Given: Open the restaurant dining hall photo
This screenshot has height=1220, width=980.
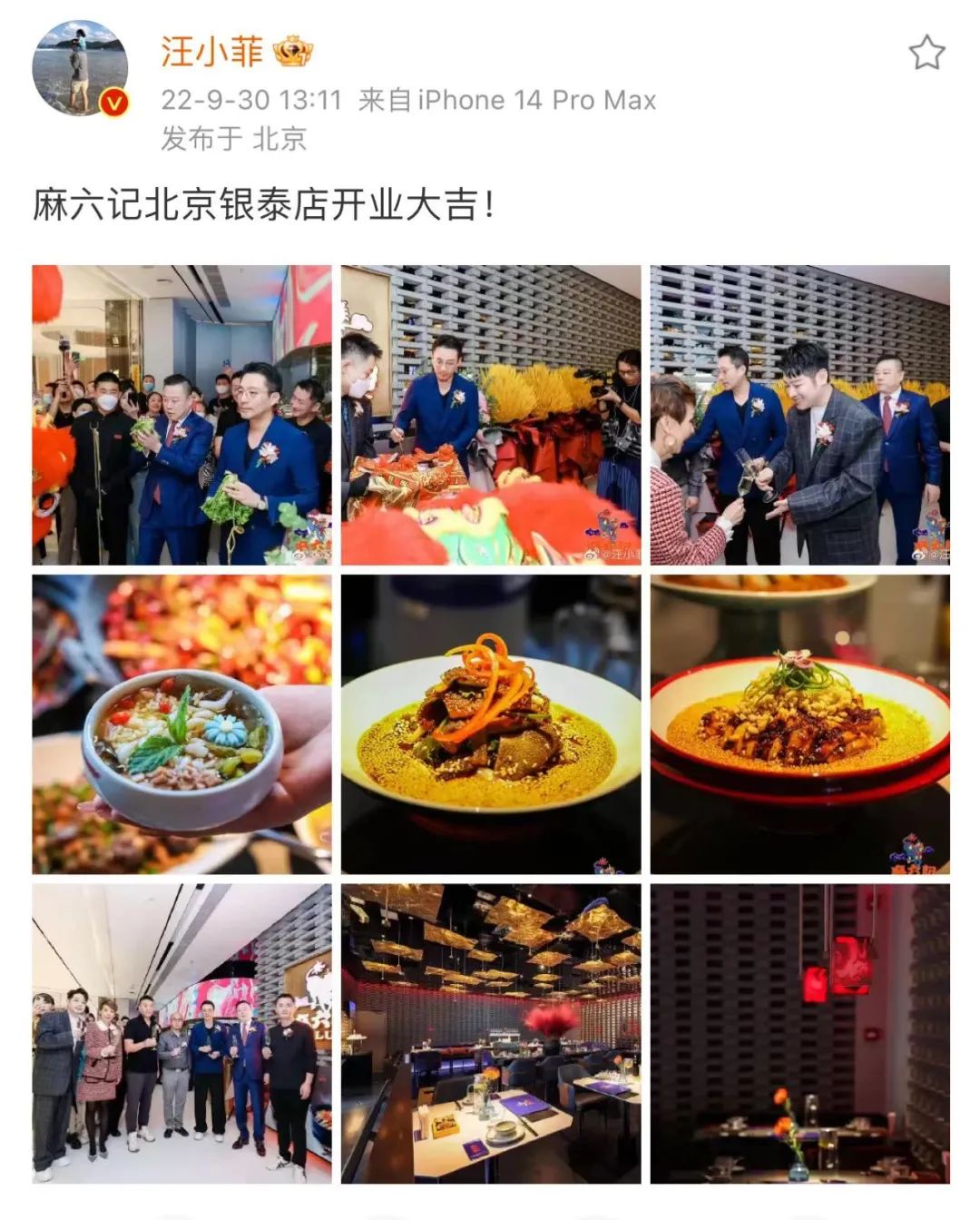Looking at the screenshot, I should coord(491,1033).
